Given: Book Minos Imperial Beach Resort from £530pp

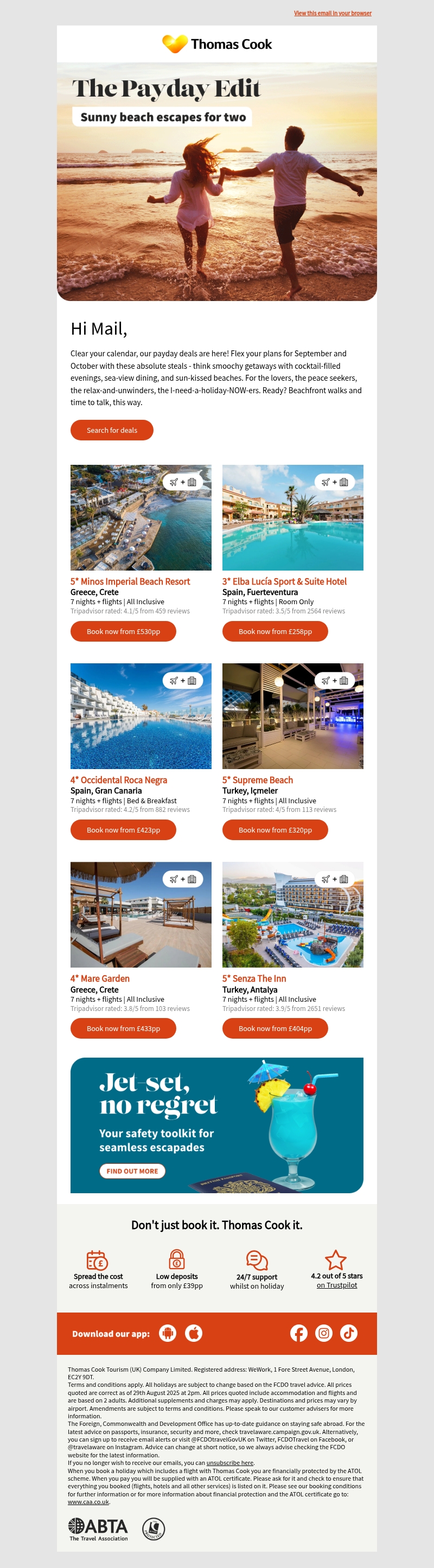Looking at the screenshot, I should point(123,631).
